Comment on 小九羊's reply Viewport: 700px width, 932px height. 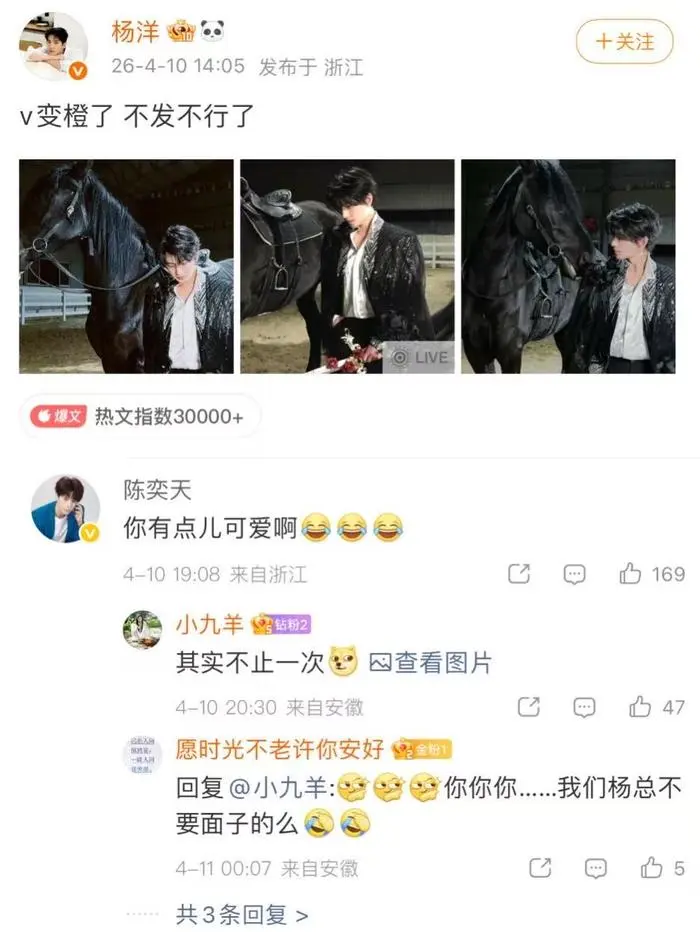pos(584,707)
